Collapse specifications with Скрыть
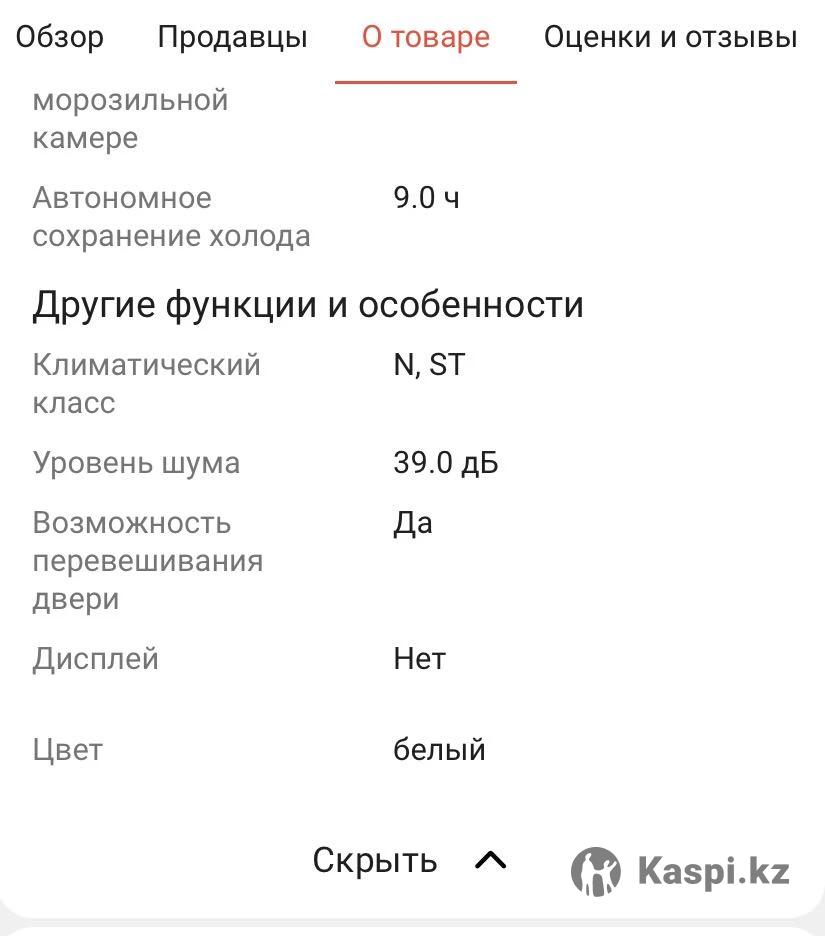The image size is (825, 936). 408,860
